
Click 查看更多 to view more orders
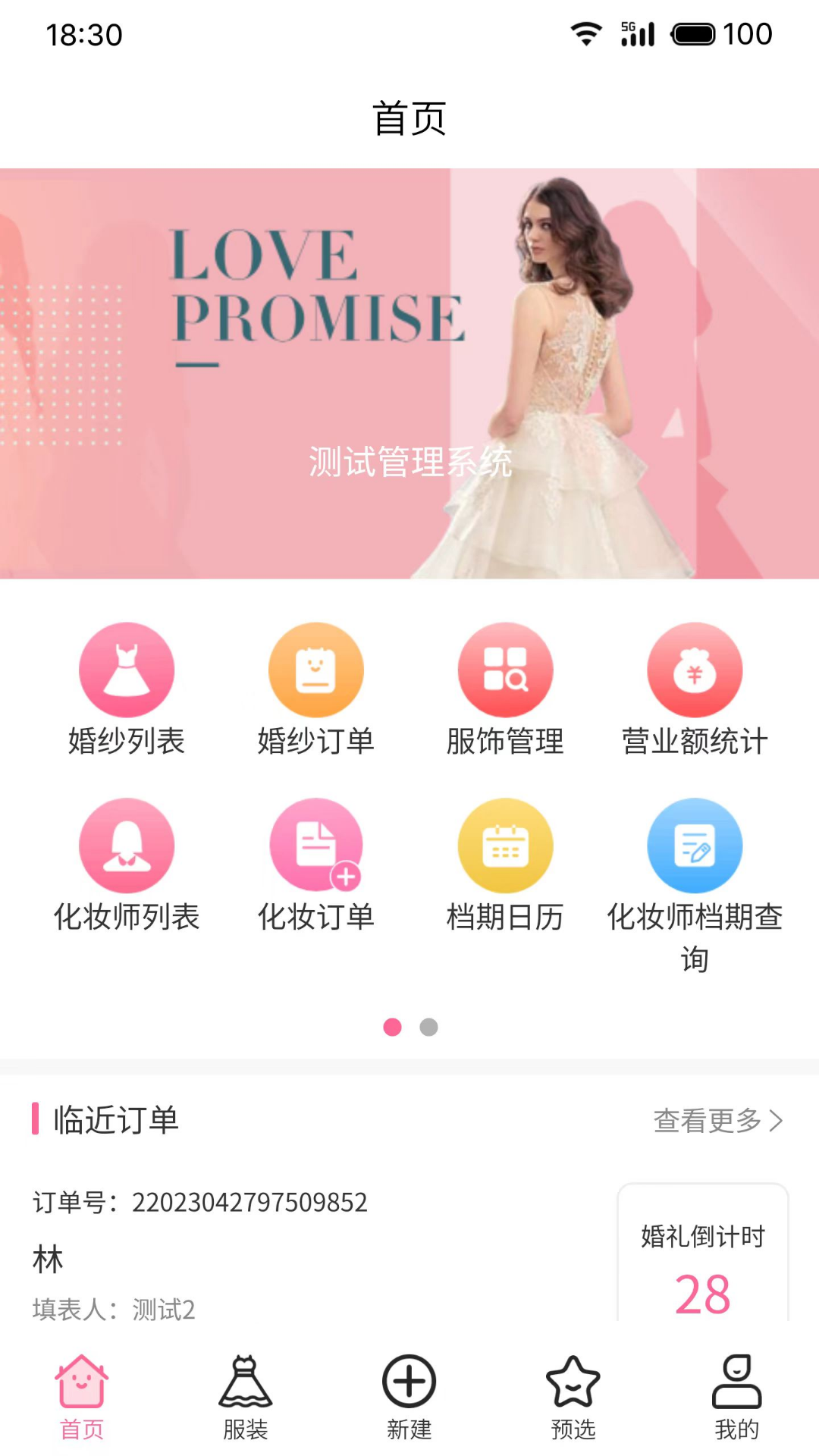pos(706,1119)
